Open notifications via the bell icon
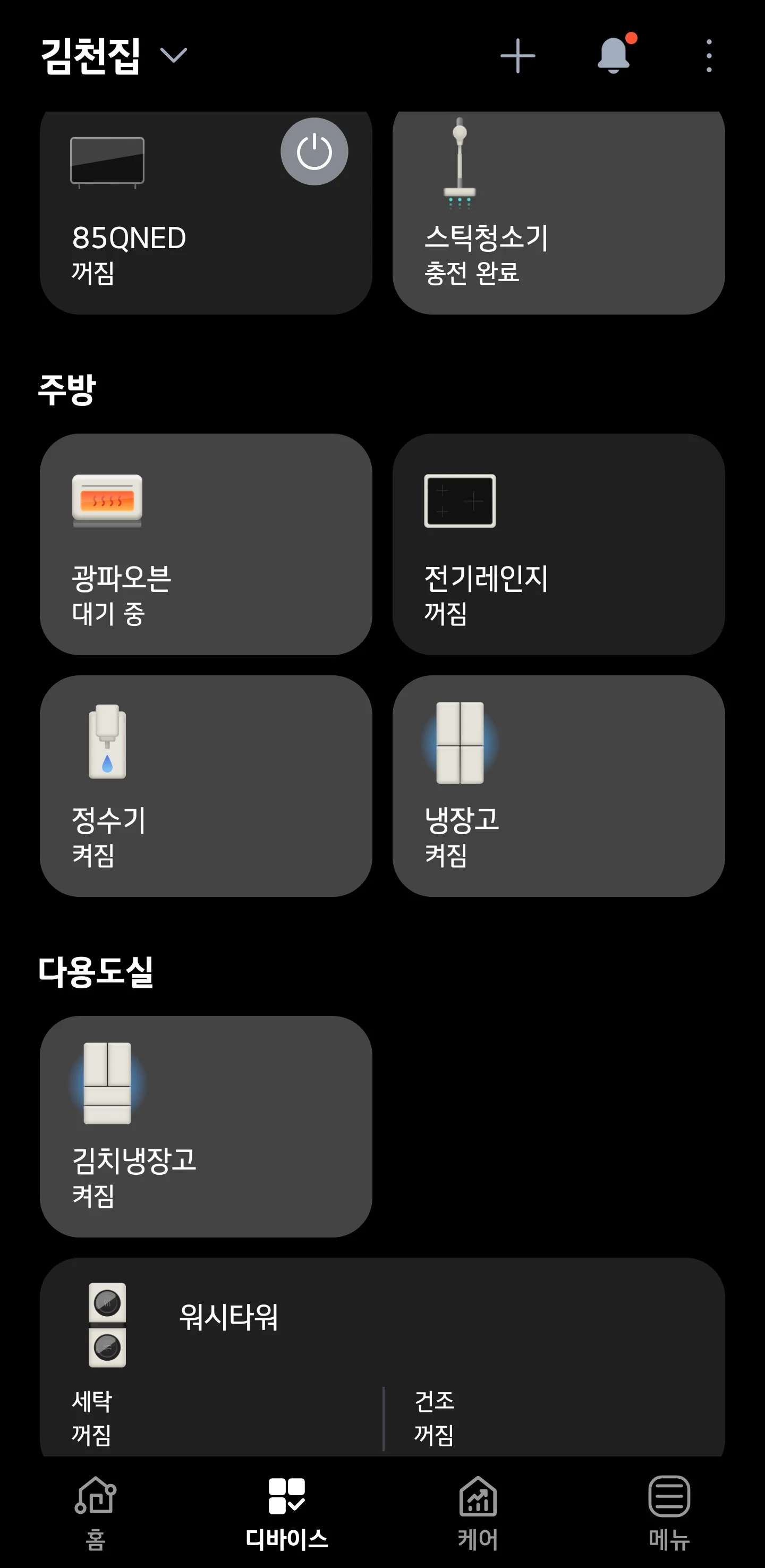The image size is (765, 1568). click(614, 56)
